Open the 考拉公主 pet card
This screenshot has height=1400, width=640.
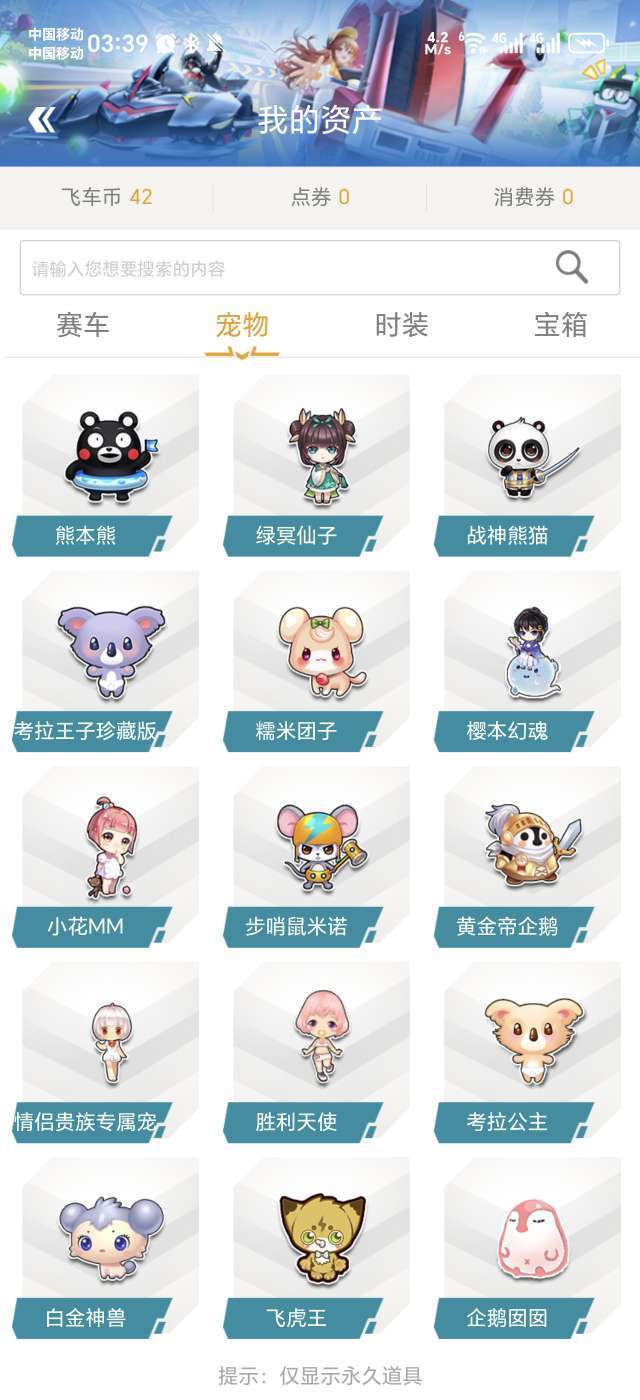pyautogui.click(x=531, y=1053)
